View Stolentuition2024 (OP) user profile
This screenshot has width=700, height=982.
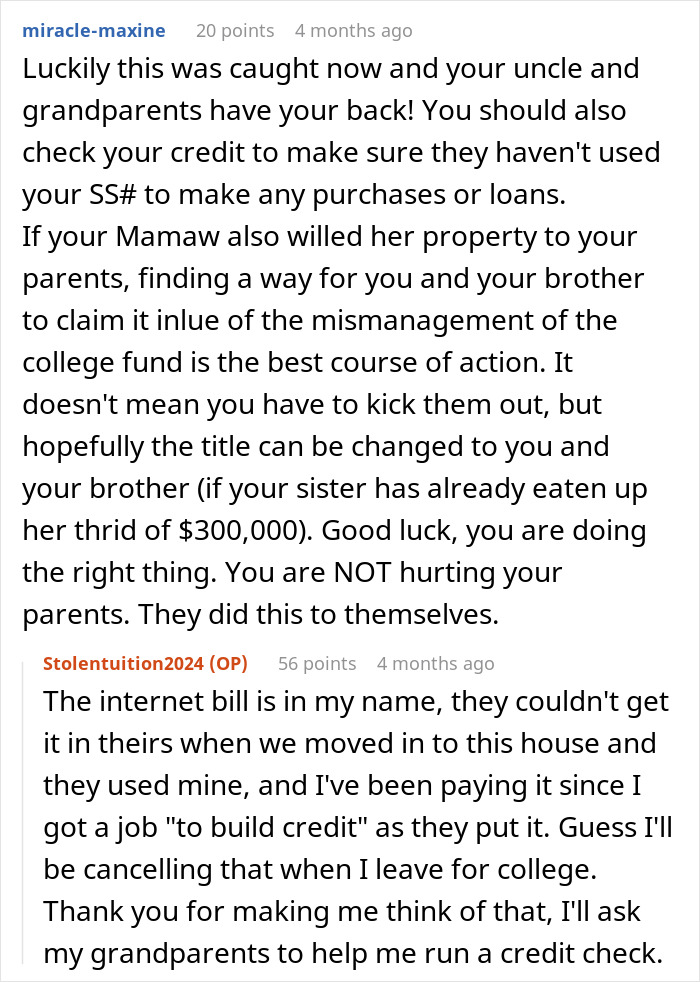pyautogui.click(x=145, y=663)
